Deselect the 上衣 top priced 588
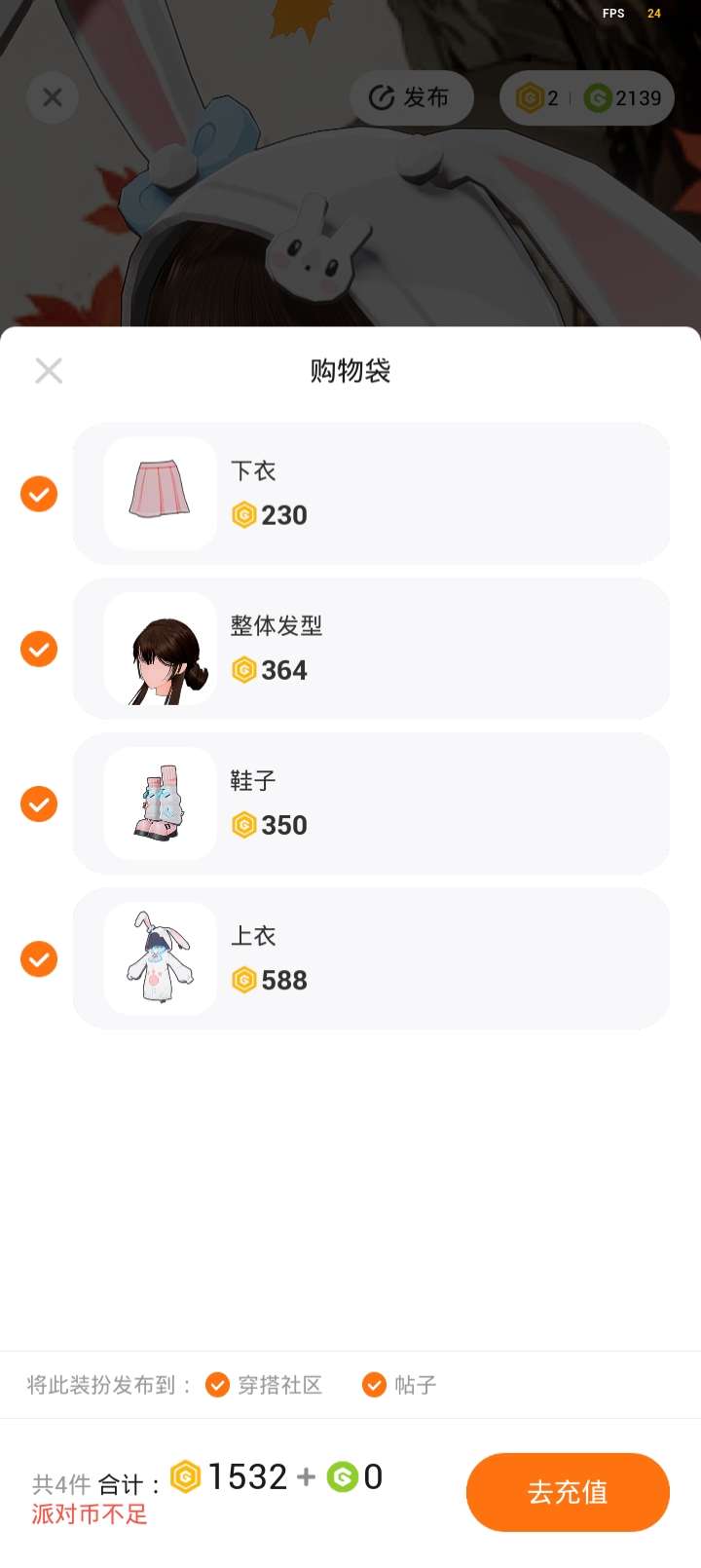 tap(39, 959)
